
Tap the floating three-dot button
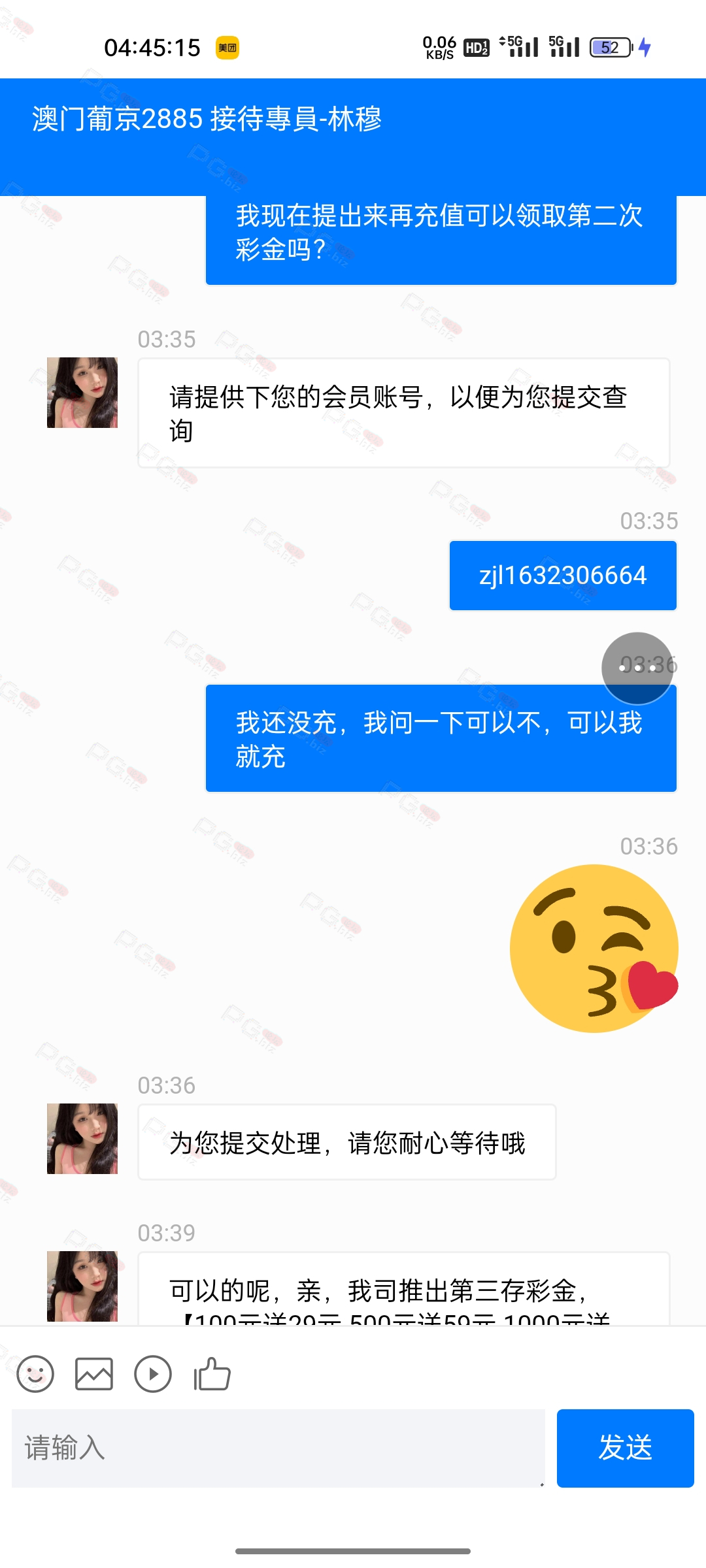coord(637,668)
